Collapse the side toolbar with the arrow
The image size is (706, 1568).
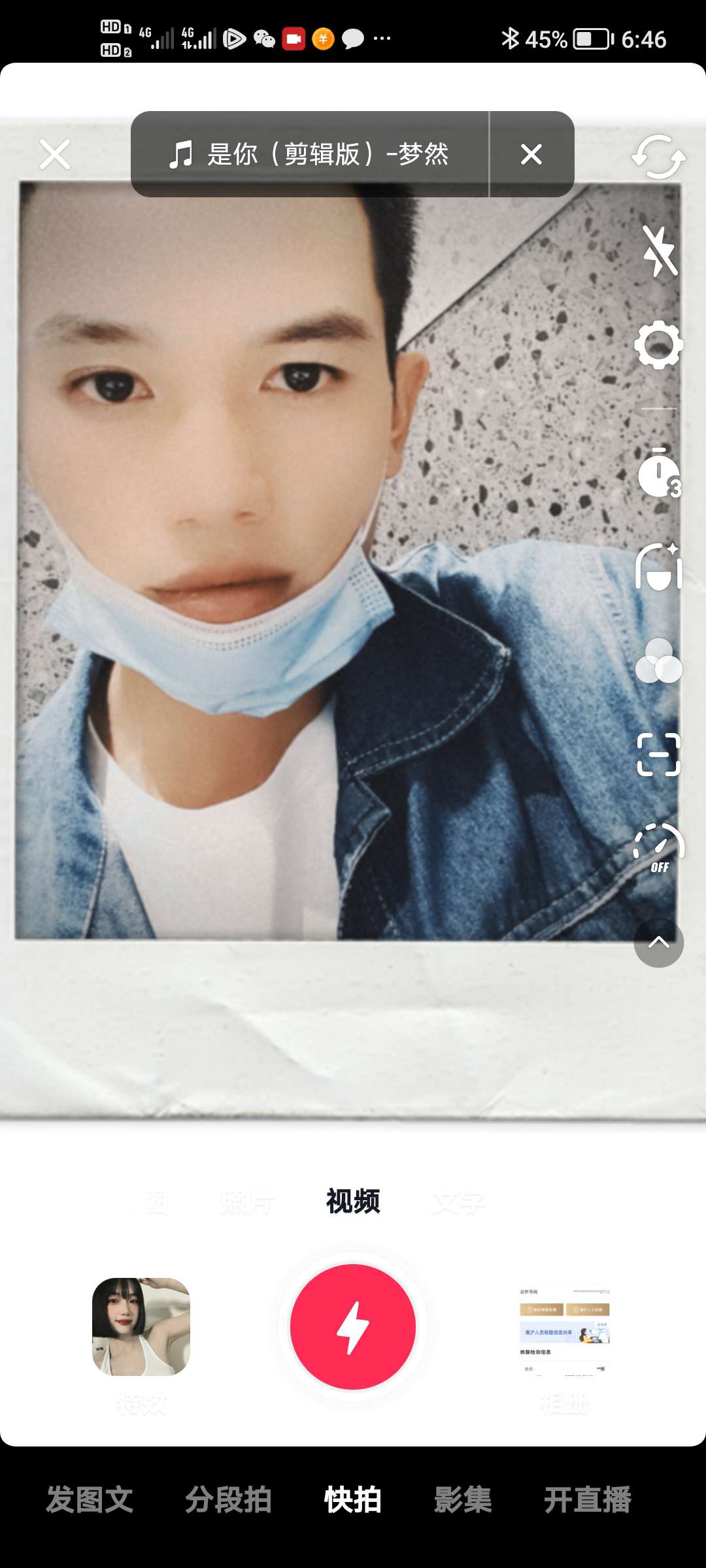(658, 943)
